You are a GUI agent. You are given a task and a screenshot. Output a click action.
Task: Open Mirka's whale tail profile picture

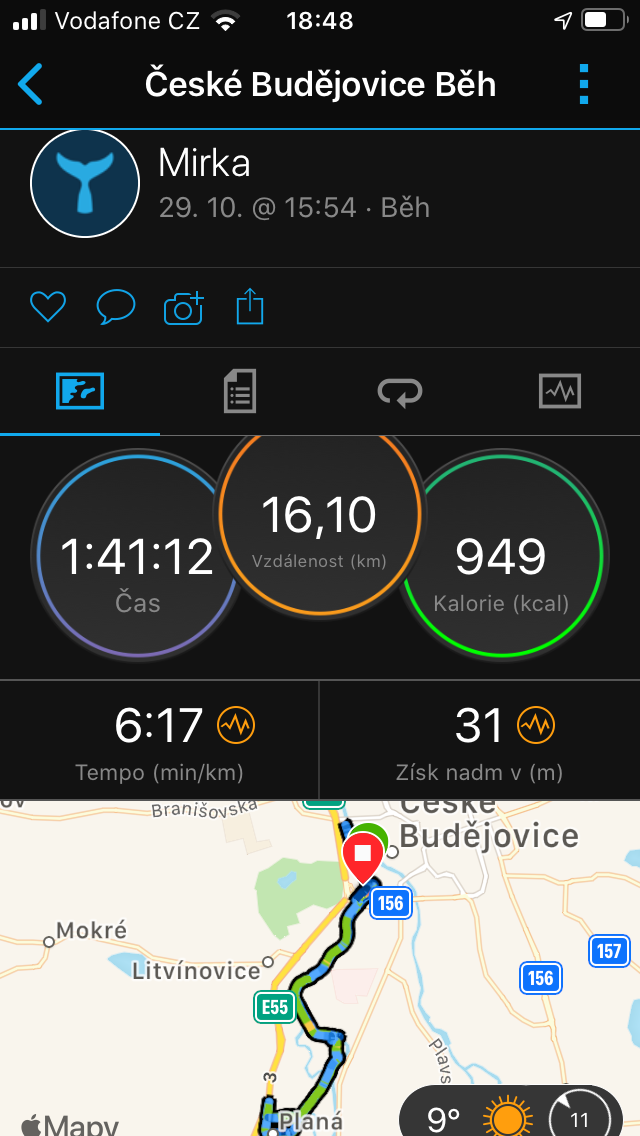click(85, 183)
